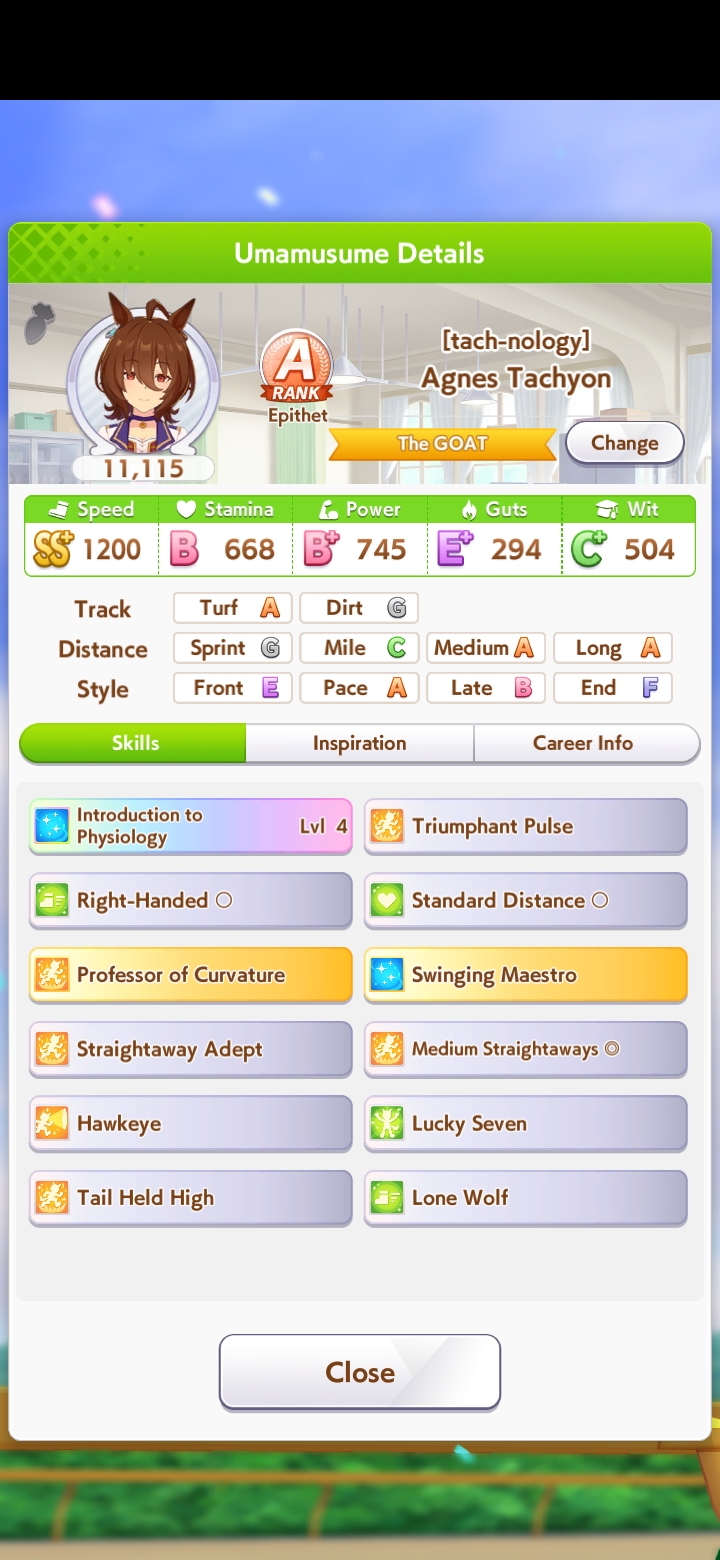Image resolution: width=720 pixels, height=1560 pixels.
Task: Tap the Lucky Seven skill
Action: point(525,1123)
